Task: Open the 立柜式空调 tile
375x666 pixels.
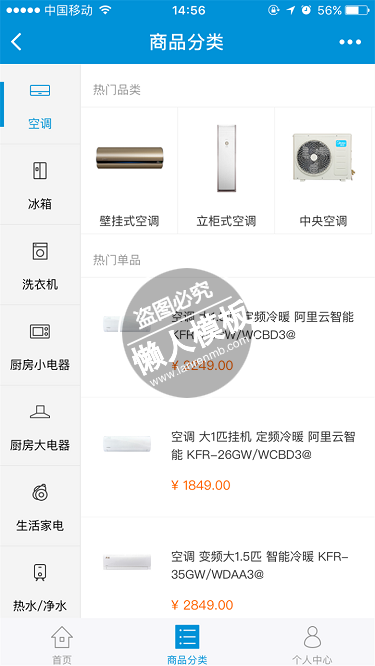Action: [x=226, y=171]
